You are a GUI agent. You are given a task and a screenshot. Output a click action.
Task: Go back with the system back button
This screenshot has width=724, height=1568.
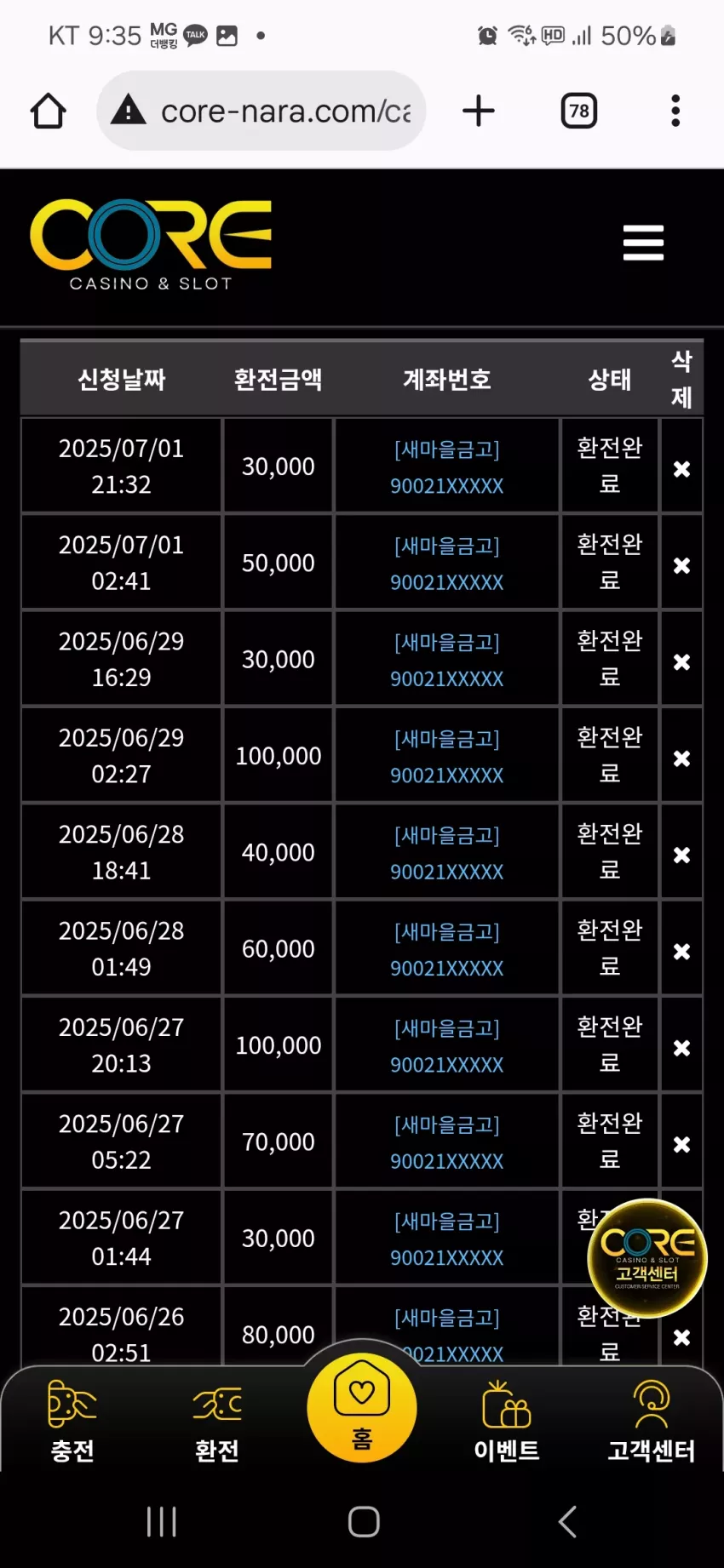click(567, 1521)
